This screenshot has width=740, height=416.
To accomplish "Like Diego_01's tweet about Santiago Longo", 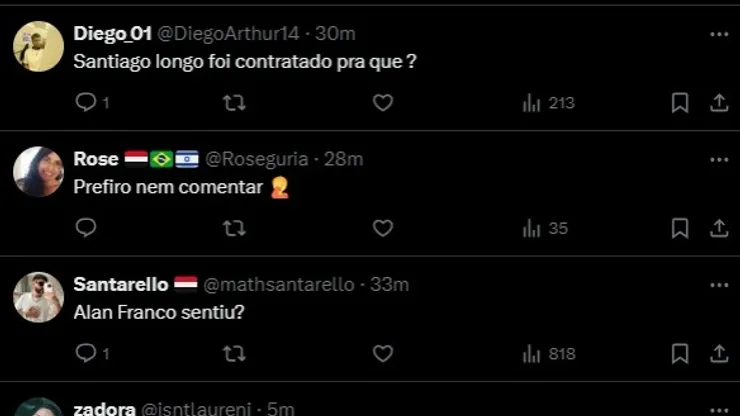I will [x=382, y=103].
